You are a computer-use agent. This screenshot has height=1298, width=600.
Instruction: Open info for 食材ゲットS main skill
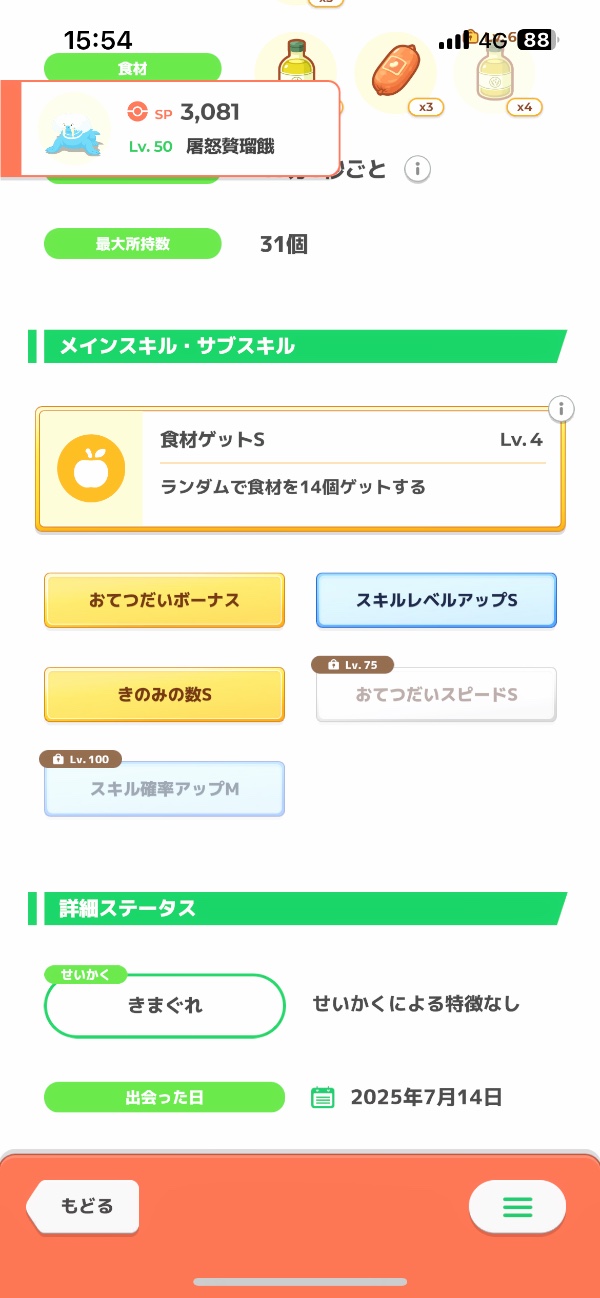tap(562, 408)
